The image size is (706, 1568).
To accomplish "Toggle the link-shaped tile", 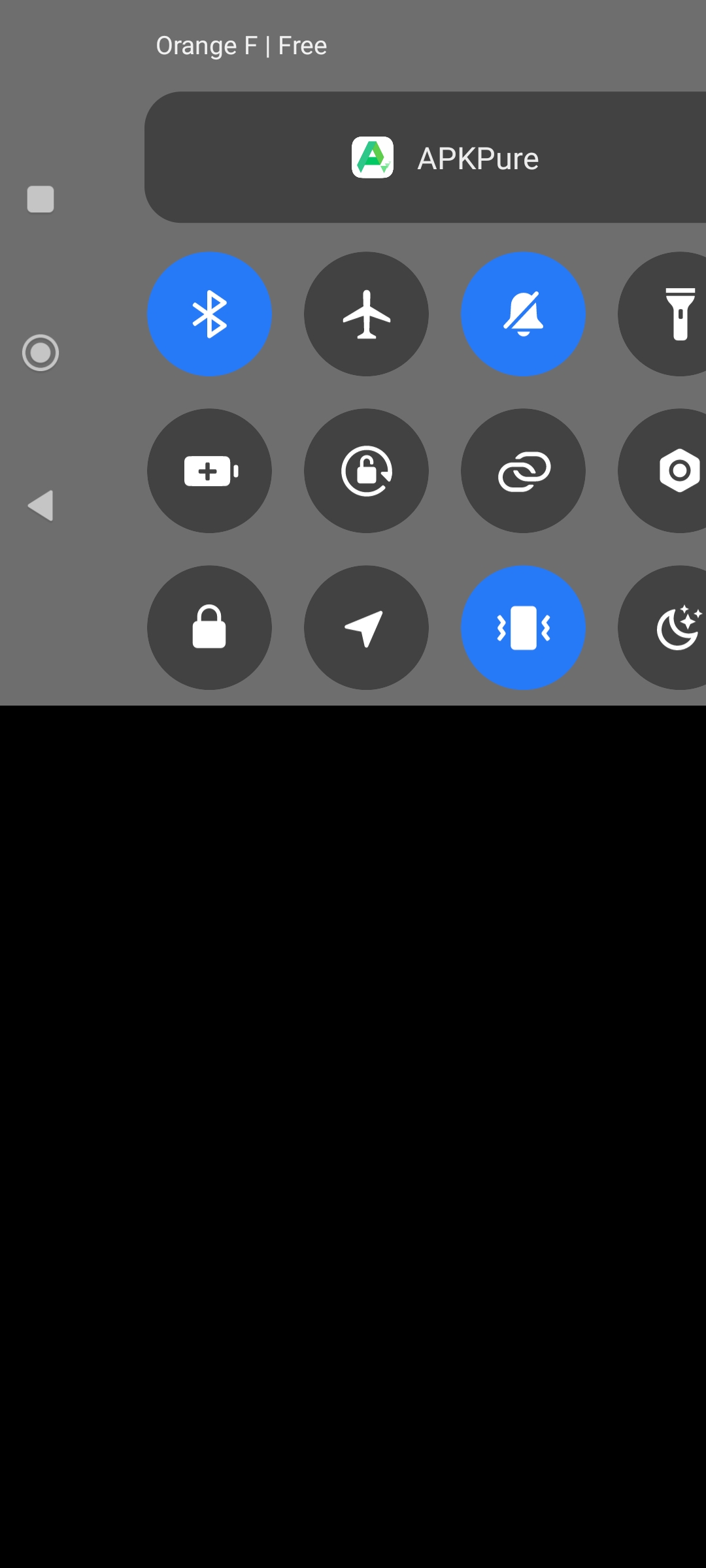I will click(523, 471).
